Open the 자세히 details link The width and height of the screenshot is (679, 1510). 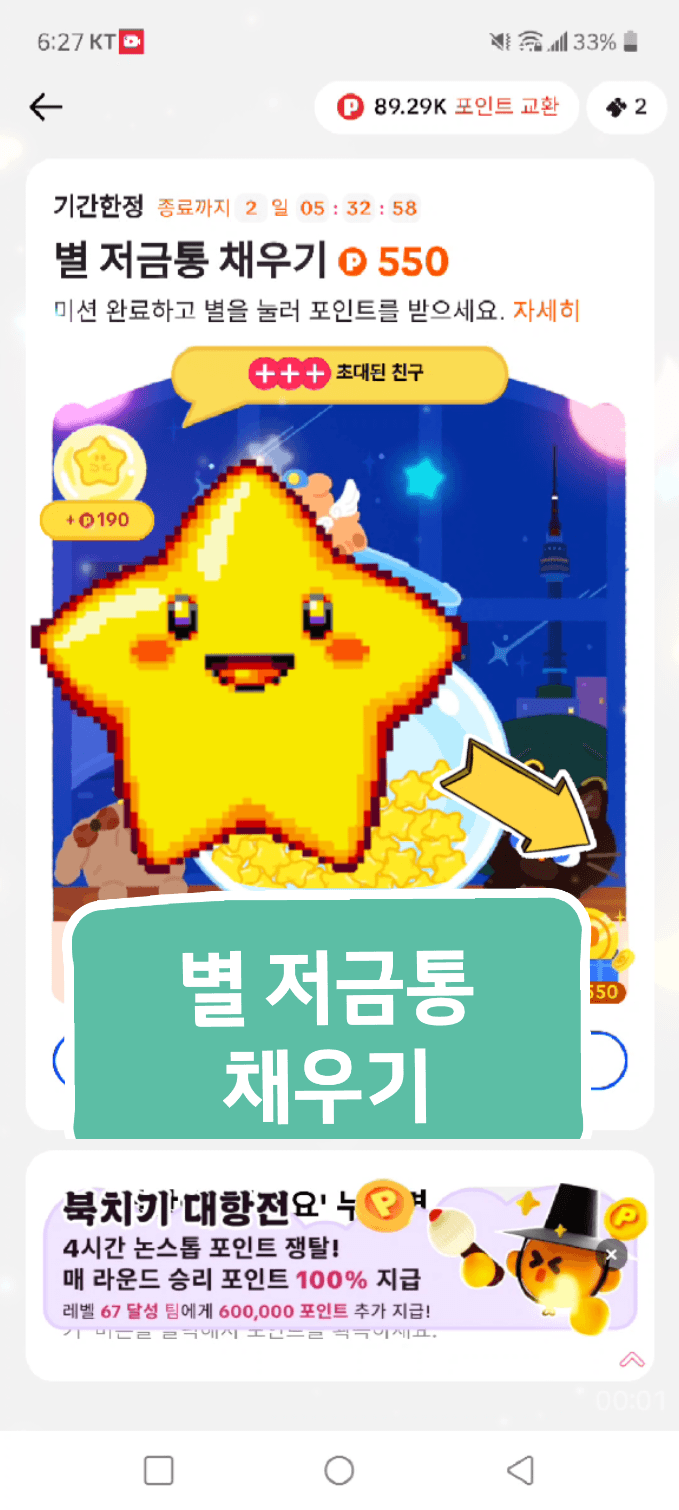(546, 310)
